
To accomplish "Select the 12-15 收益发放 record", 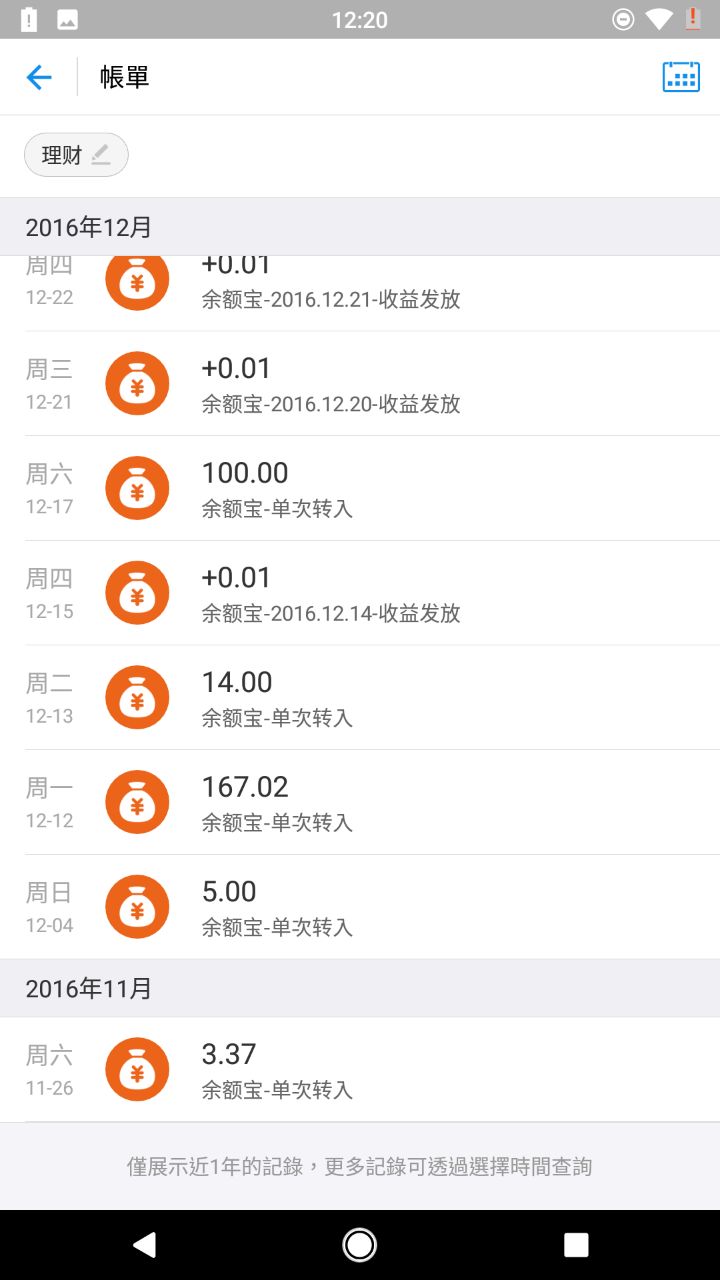I will coord(360,594).
